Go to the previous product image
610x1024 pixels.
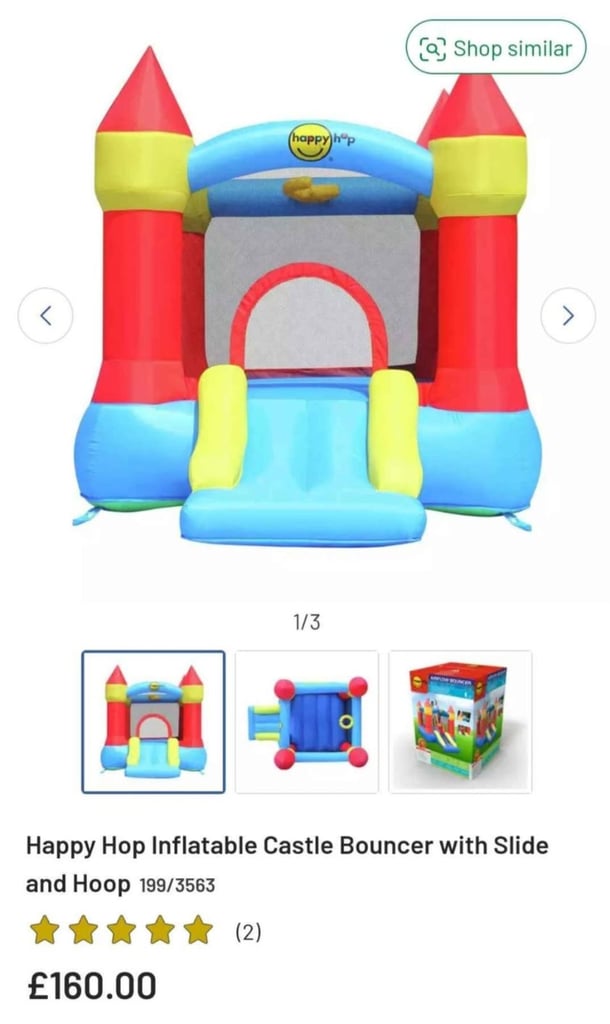tap(45, 316)
